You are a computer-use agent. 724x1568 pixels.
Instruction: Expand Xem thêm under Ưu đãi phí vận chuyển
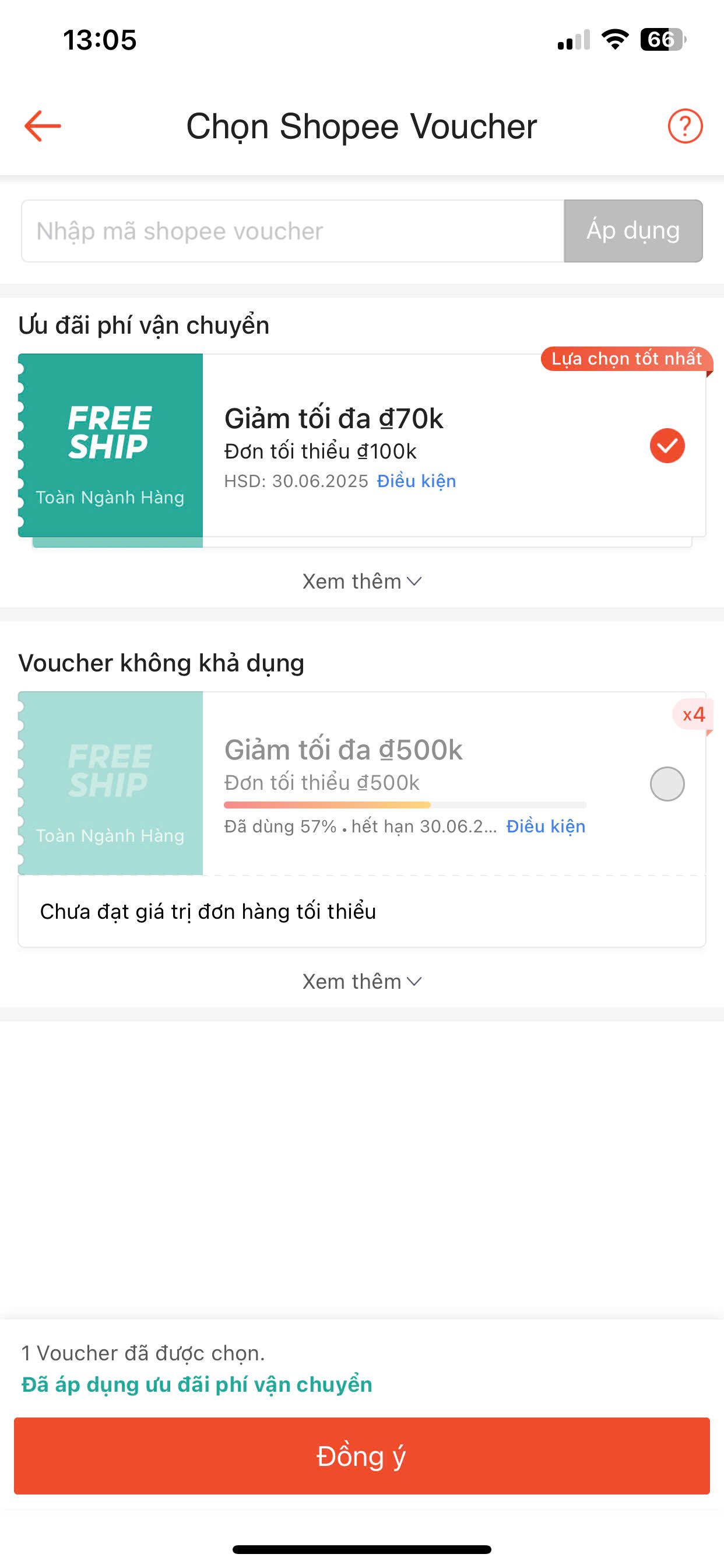362,582
